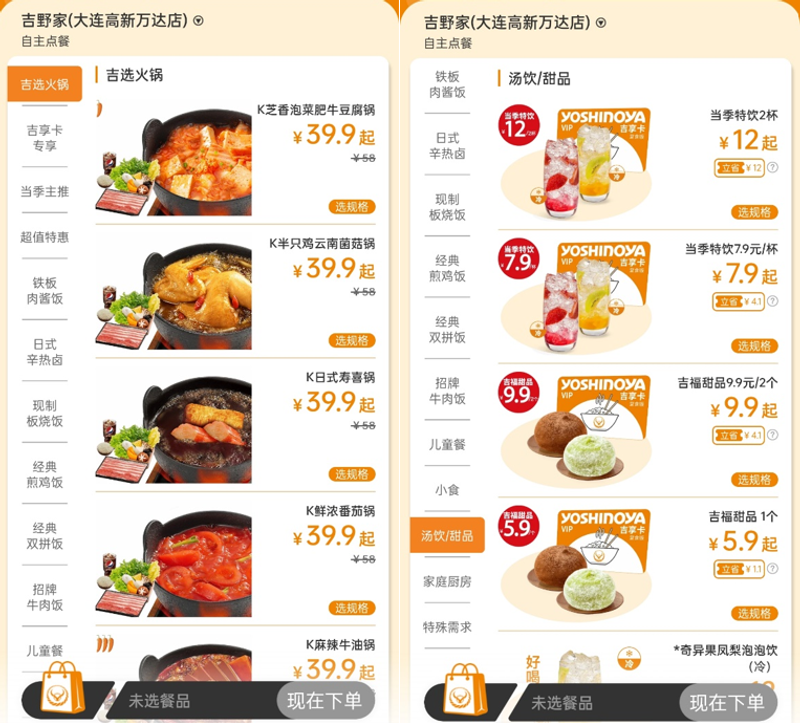Screen dimensions: 800x723
Task: Choose options for 吉福甜品 1个
Action: 754,613
